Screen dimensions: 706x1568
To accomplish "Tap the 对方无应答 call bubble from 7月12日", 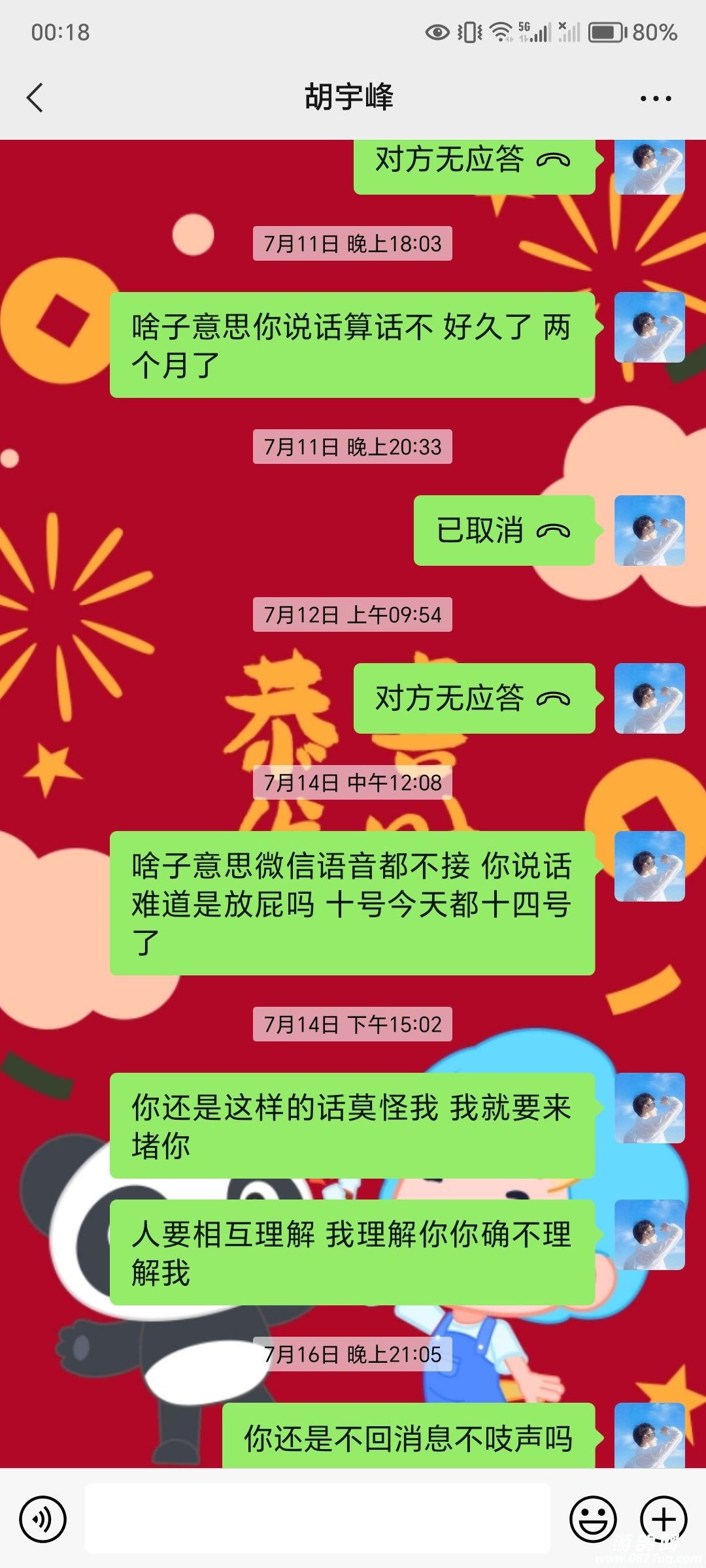I will [x=473, y=698].
